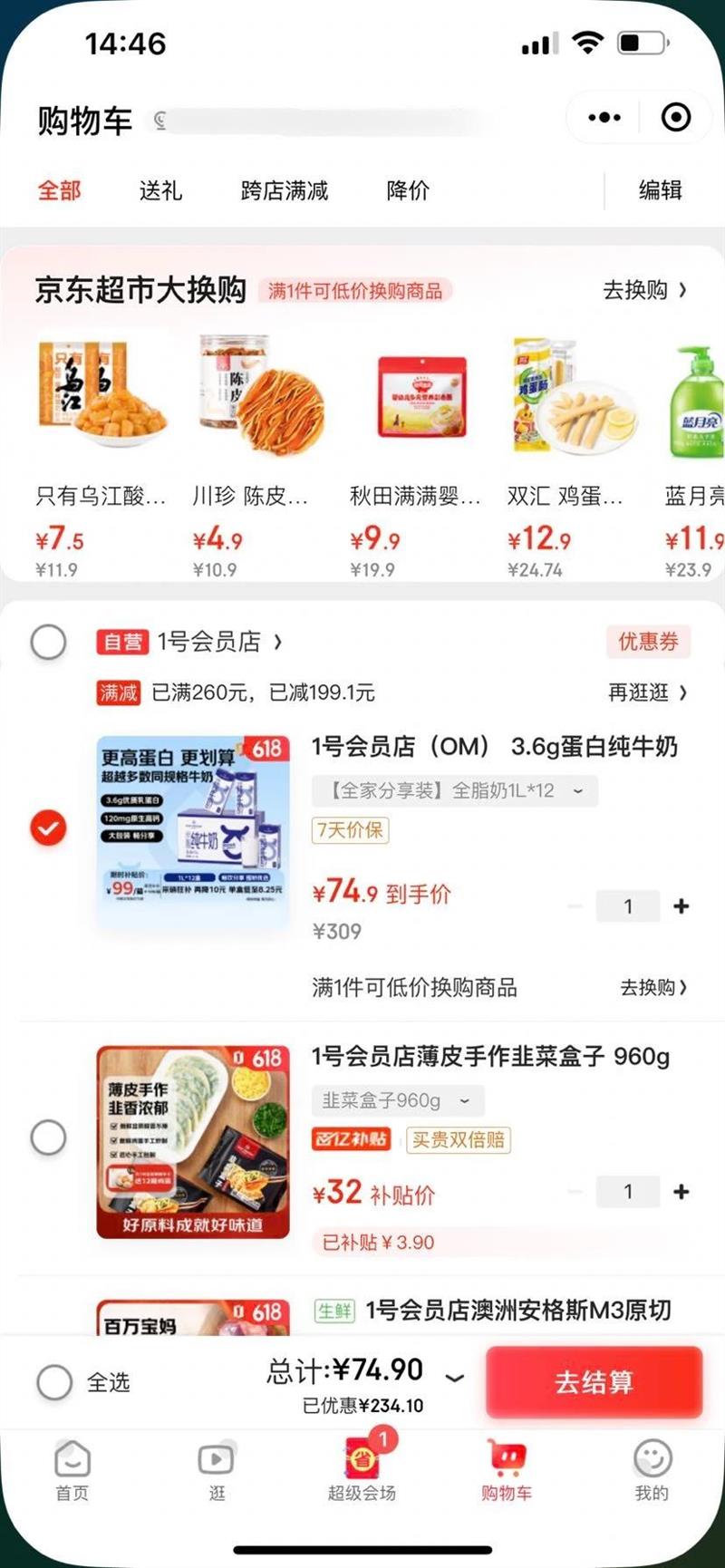This screenshot has width=725, height=1568.
Task: Switch to the 送礼 tab
Action: point(160,190)
